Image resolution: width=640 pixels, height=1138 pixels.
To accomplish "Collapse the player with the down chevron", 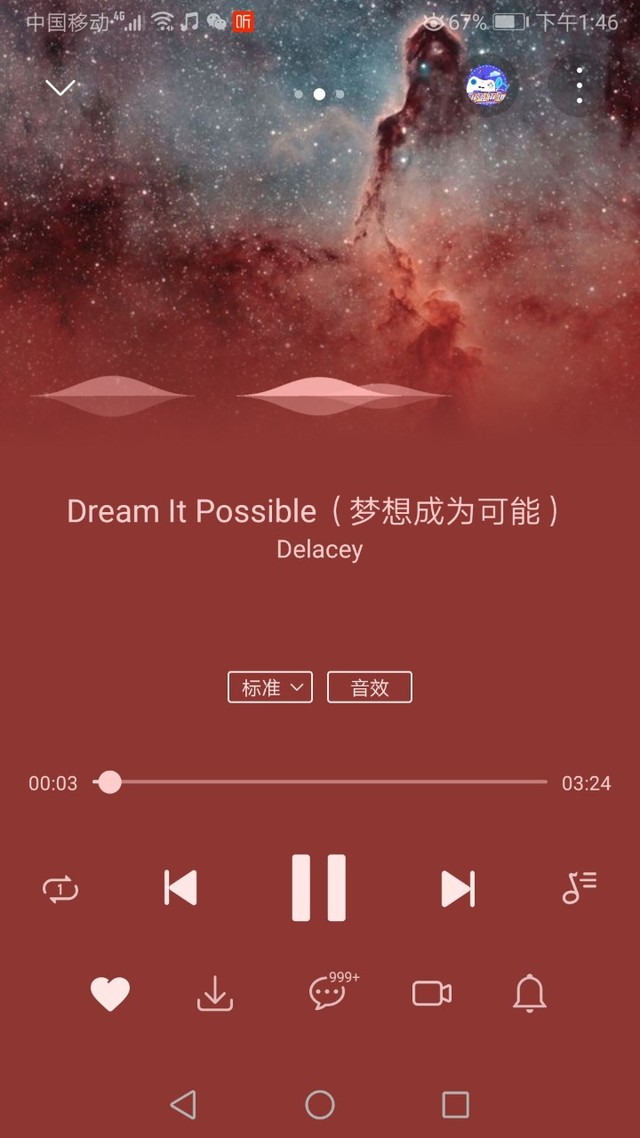I will click(60, 87).
